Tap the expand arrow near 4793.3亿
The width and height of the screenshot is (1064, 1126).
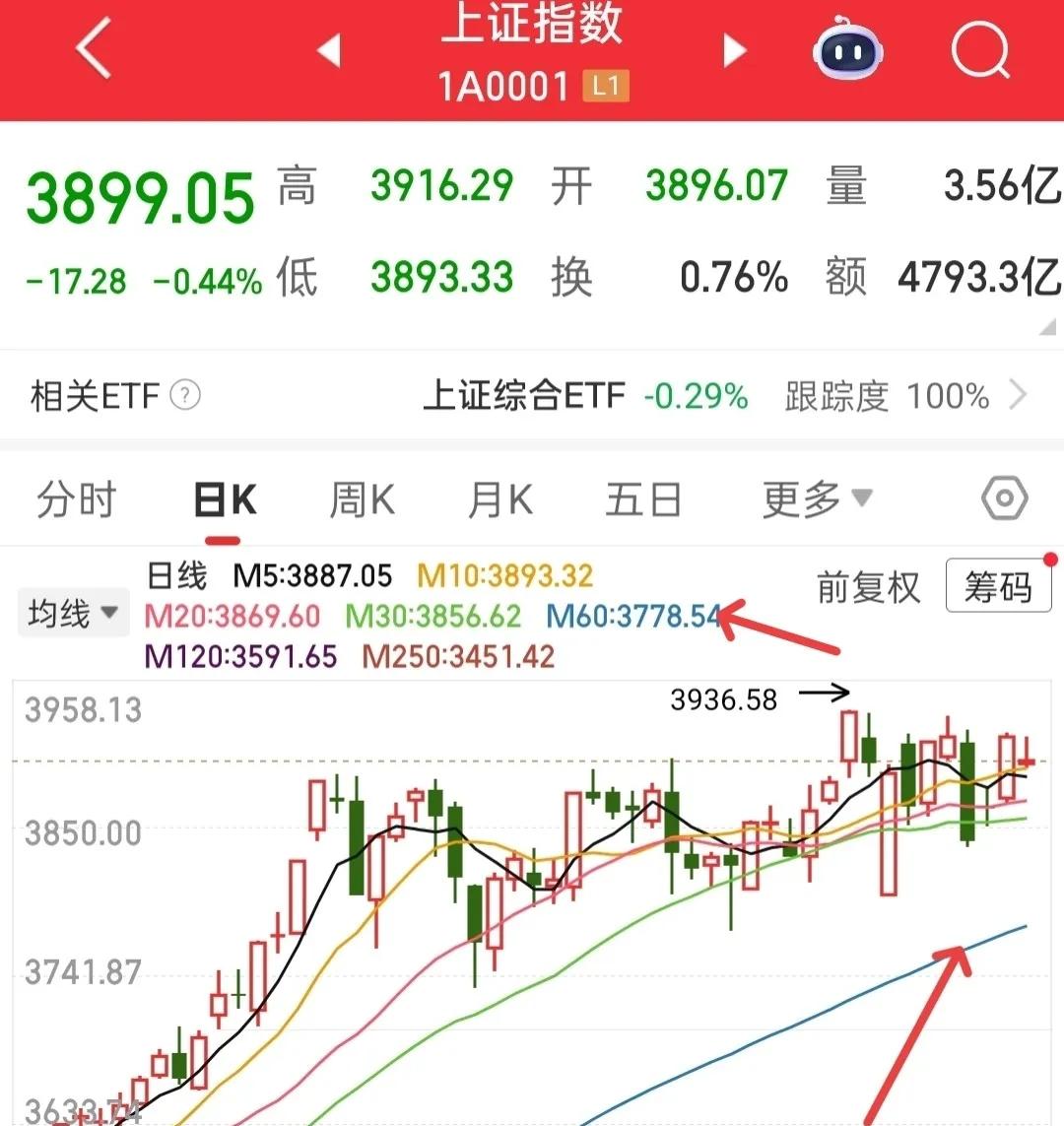click(1046, 325)
